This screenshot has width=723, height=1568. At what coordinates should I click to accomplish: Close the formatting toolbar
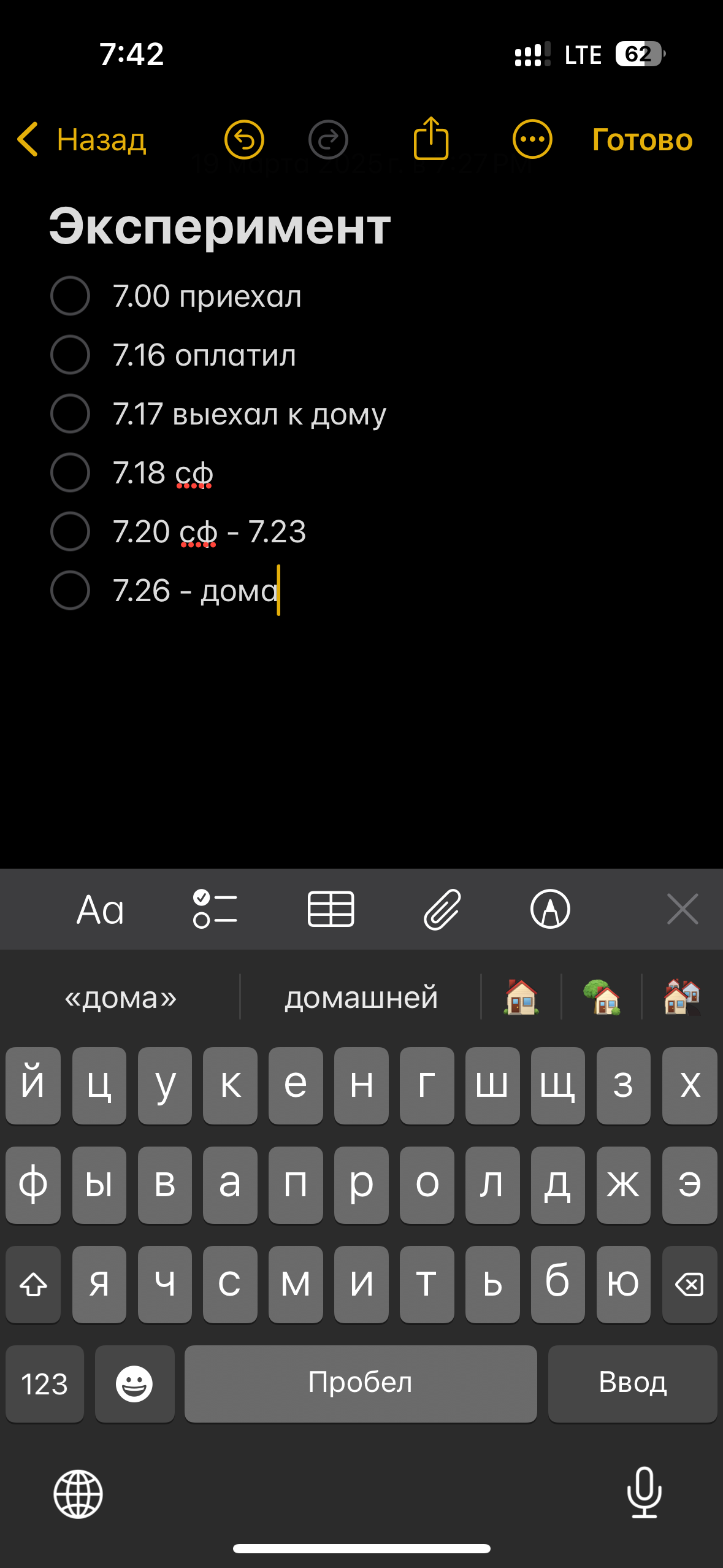coord(683,909)
